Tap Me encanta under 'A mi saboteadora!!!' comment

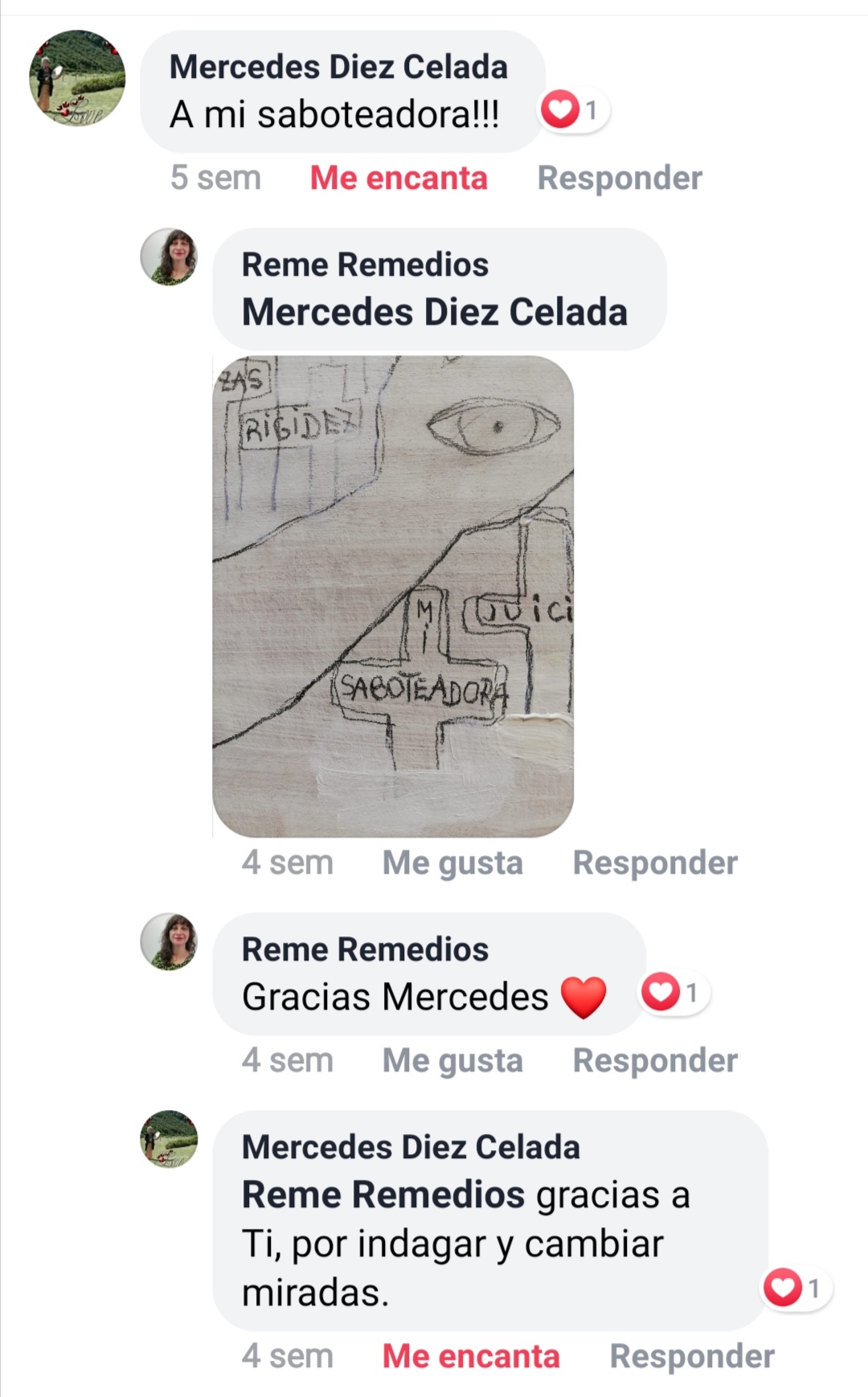399,178
